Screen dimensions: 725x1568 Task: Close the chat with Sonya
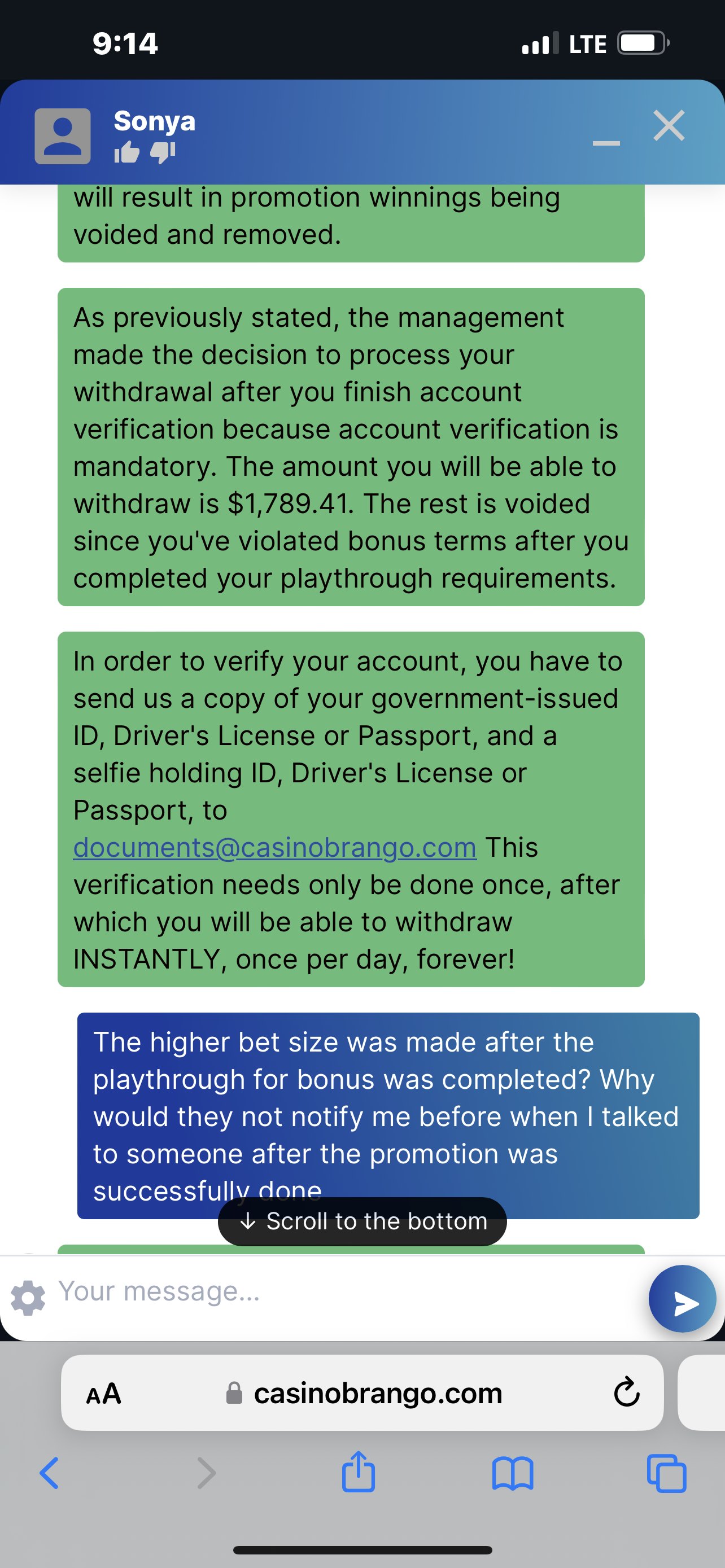[x=669, y=125]
